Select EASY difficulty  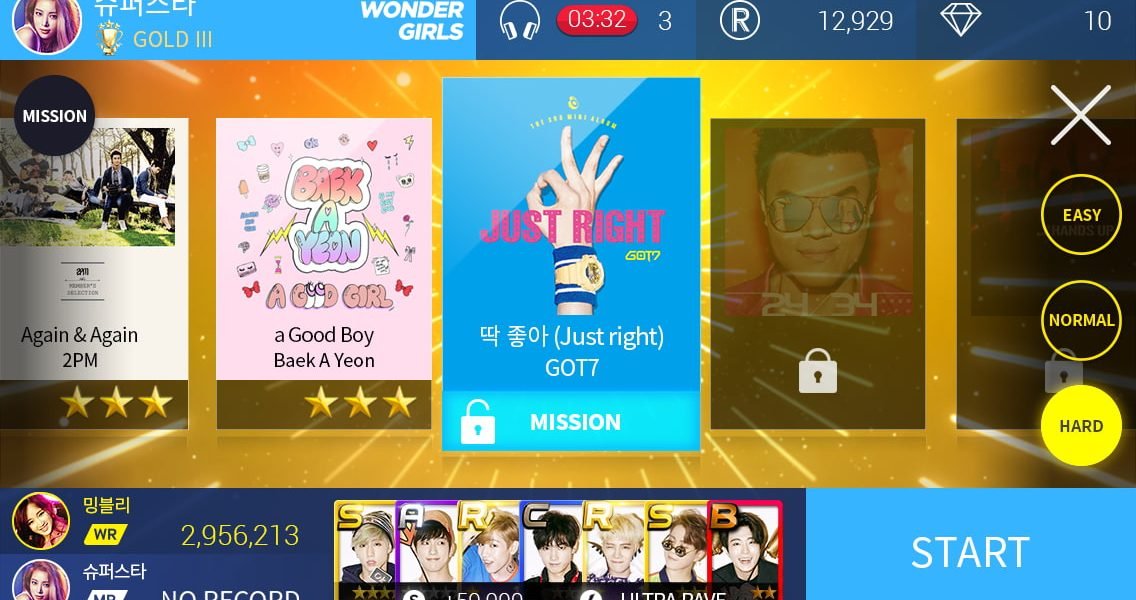[1081, 216]
